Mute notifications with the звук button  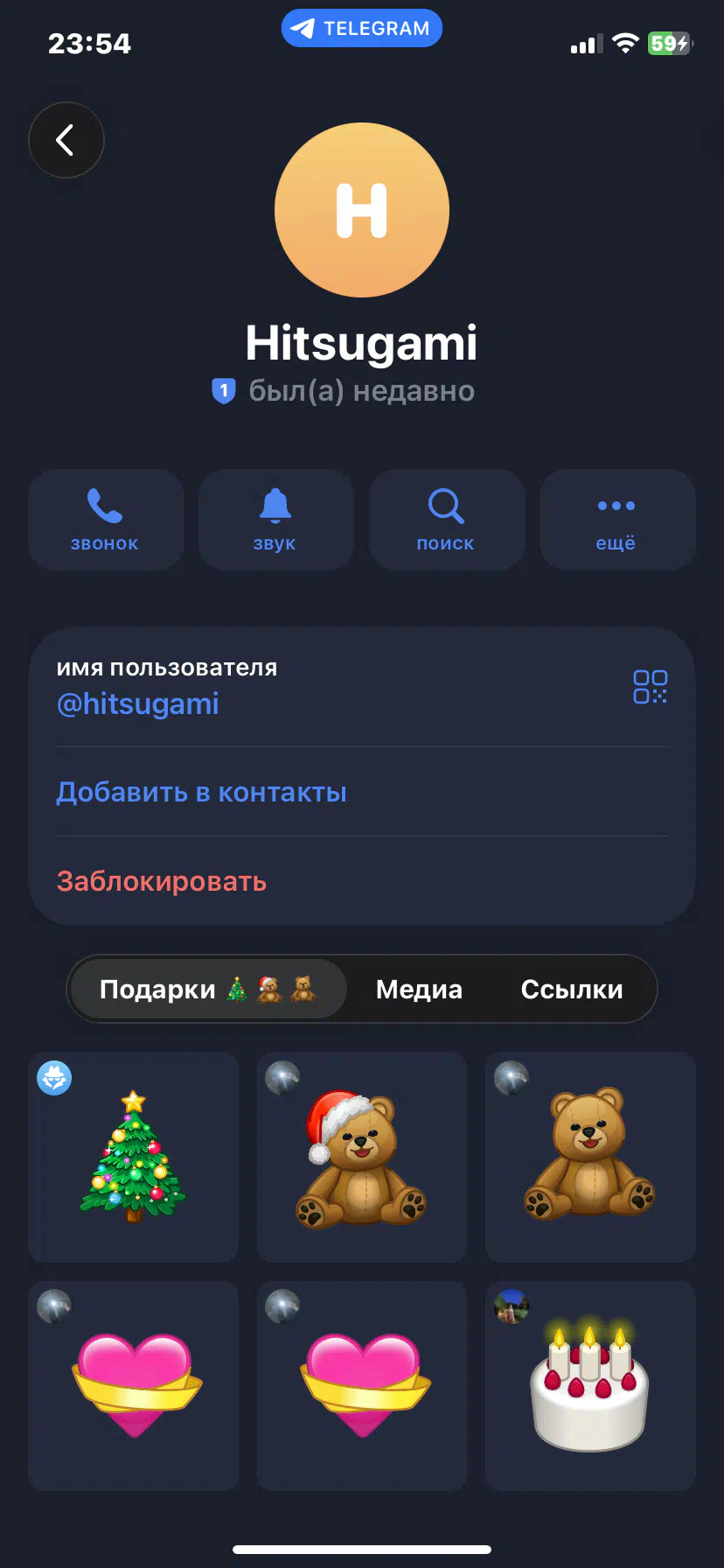275,520
